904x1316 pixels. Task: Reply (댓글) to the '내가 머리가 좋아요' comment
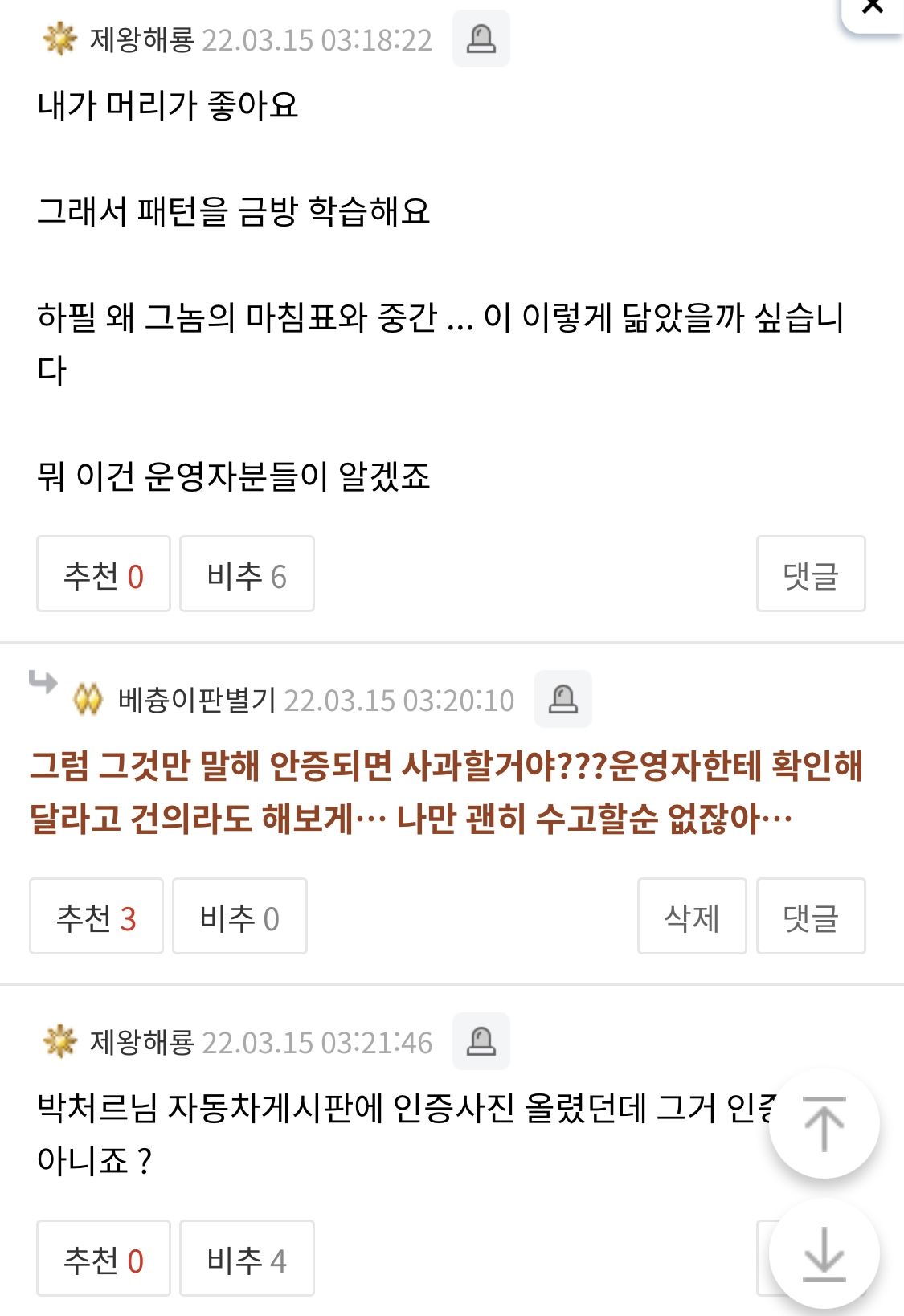pos(810,574)
